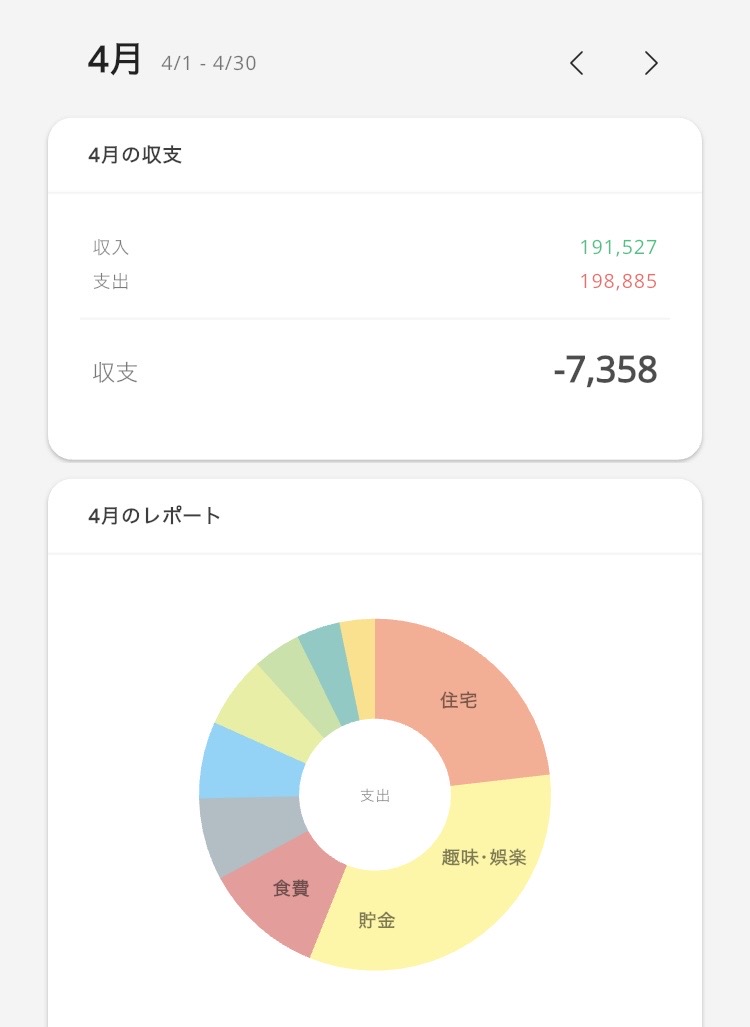This screenshot has height=1027, width=750.
Task: Open the 4月の収支 summary card
Action: pyautogui.click(x=375, y=289)
